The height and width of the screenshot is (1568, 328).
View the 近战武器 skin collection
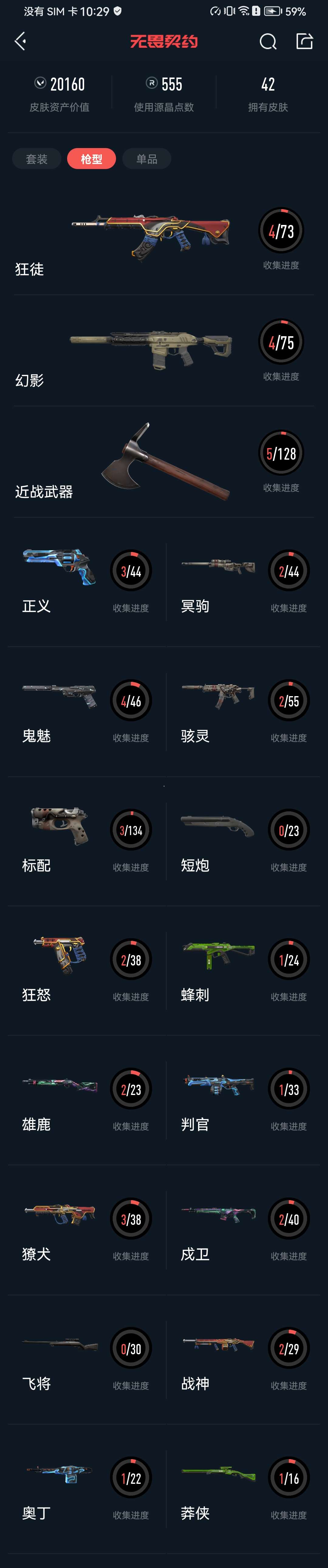pos(163,463)
